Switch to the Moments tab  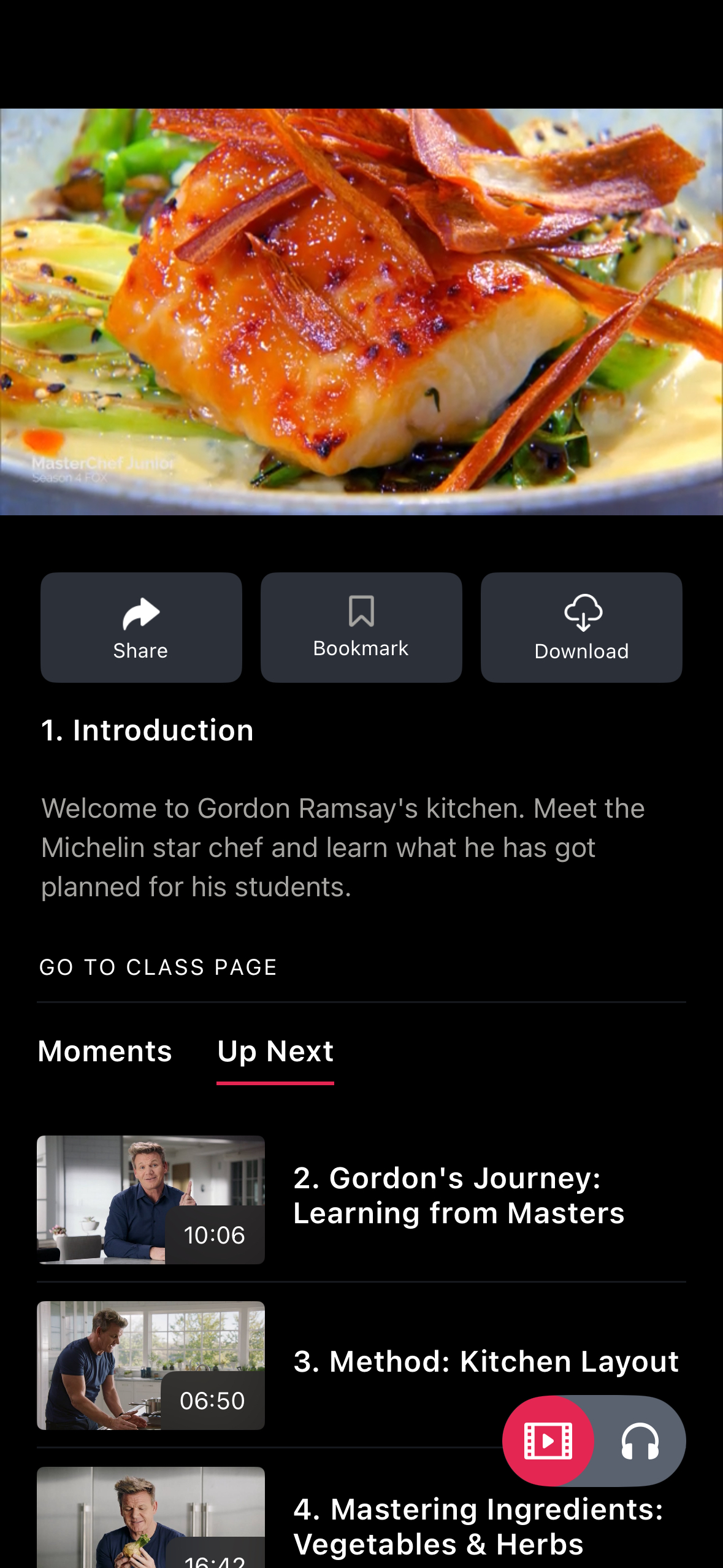point(105,1051)
